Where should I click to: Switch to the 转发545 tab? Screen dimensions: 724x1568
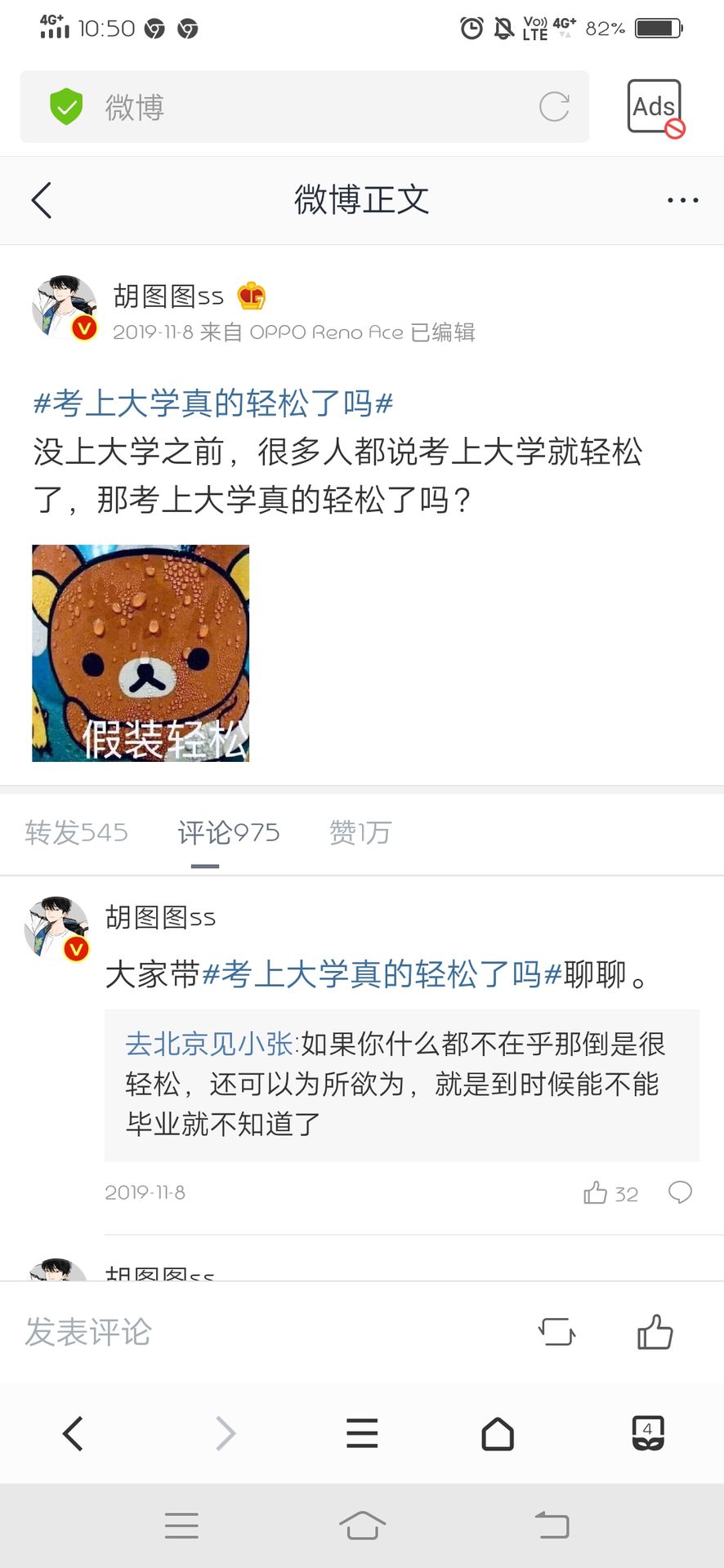coord(77,832)
